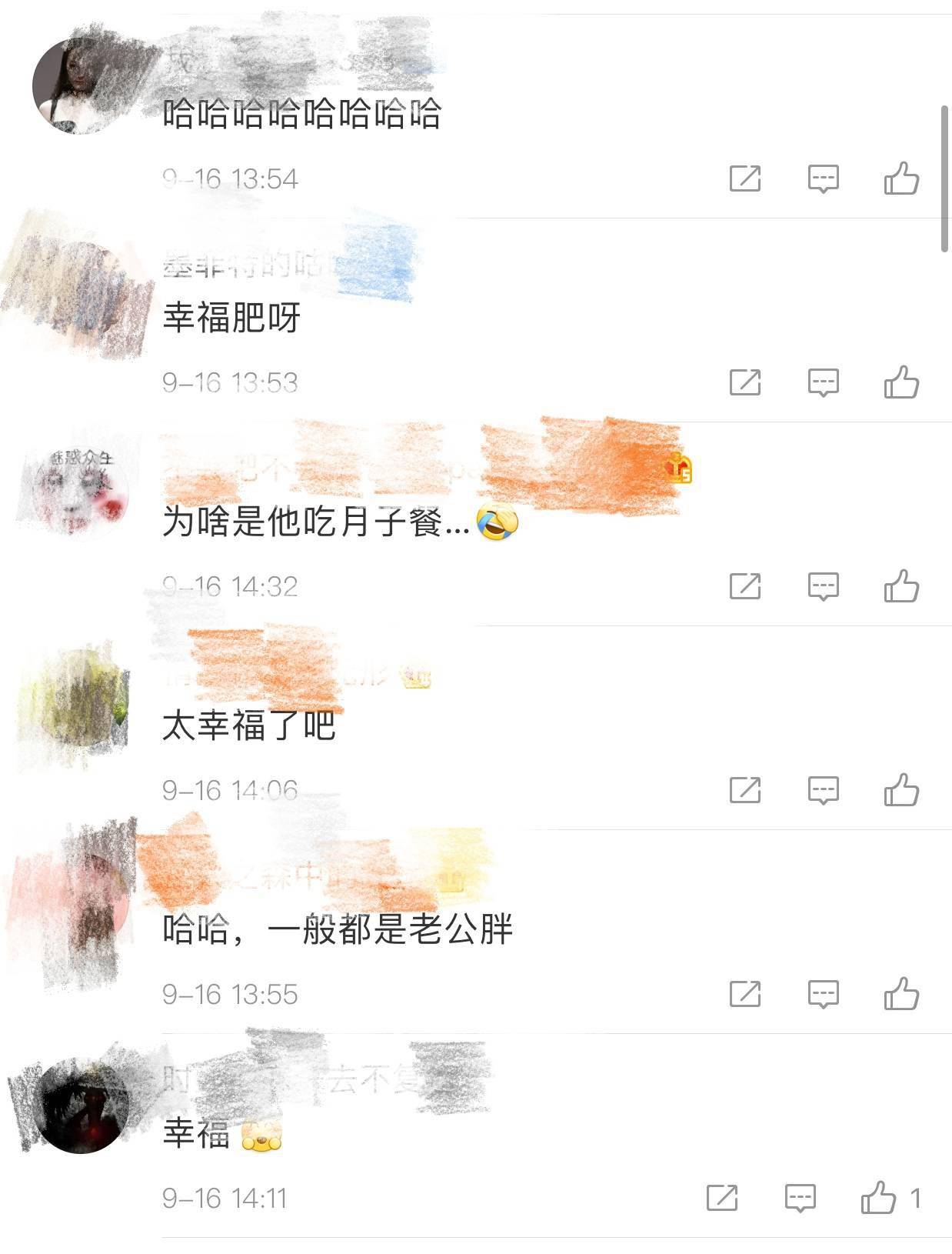Repost the comment 幸福肥呀
The image size is (952, 1254).
744,382
